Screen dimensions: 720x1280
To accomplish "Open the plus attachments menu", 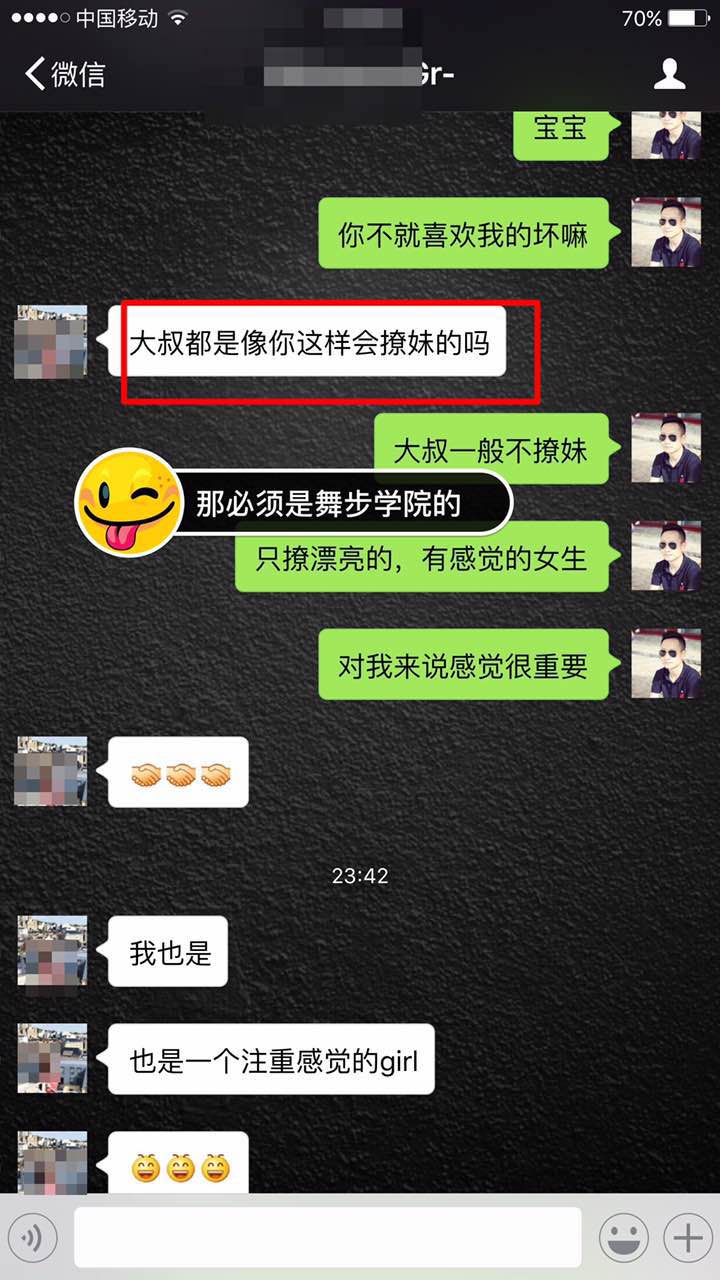I will coord(688,1239).
